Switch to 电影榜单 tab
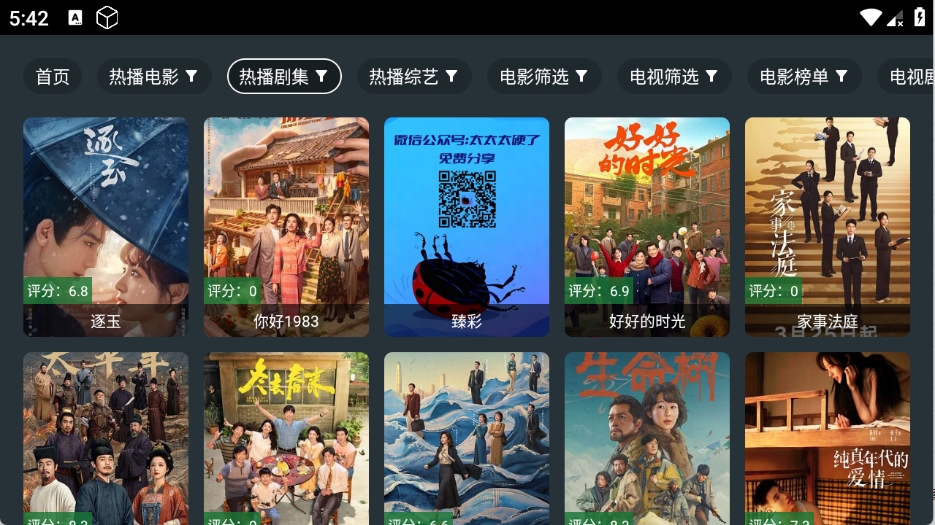 coord(804,77)
